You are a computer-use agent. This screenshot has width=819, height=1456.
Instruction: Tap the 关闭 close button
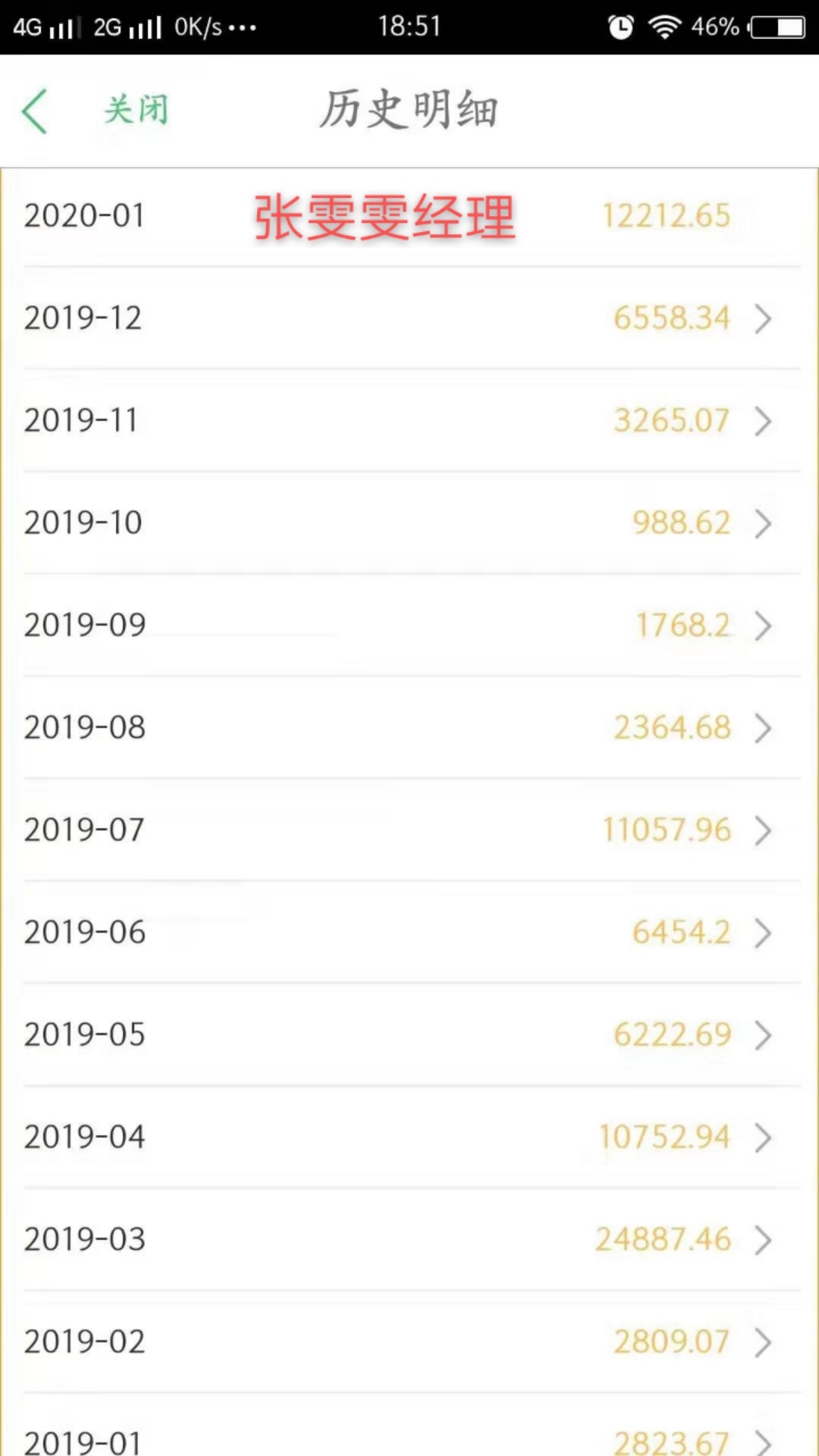(136, 110)
